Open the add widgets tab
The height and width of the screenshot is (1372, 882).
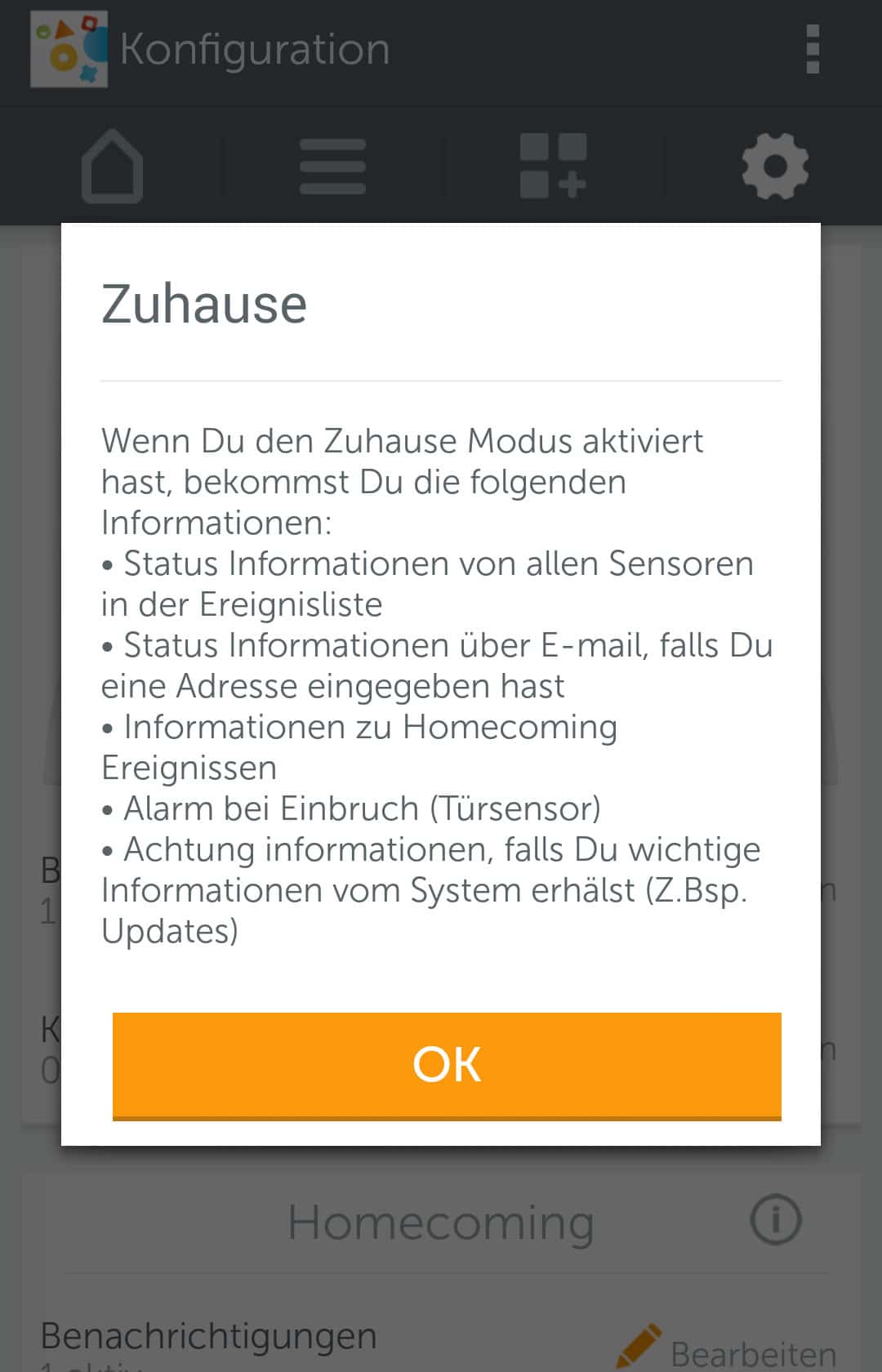pos(553,167)
